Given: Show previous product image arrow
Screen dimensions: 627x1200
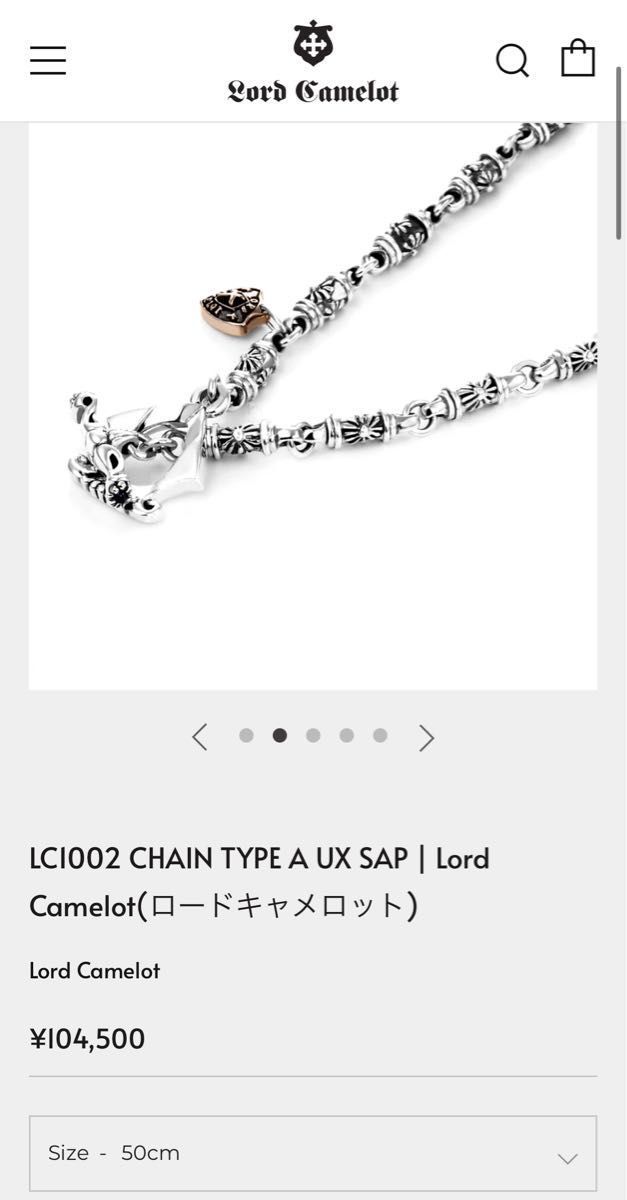Looking at the screenshot, I should pos(200,738).
